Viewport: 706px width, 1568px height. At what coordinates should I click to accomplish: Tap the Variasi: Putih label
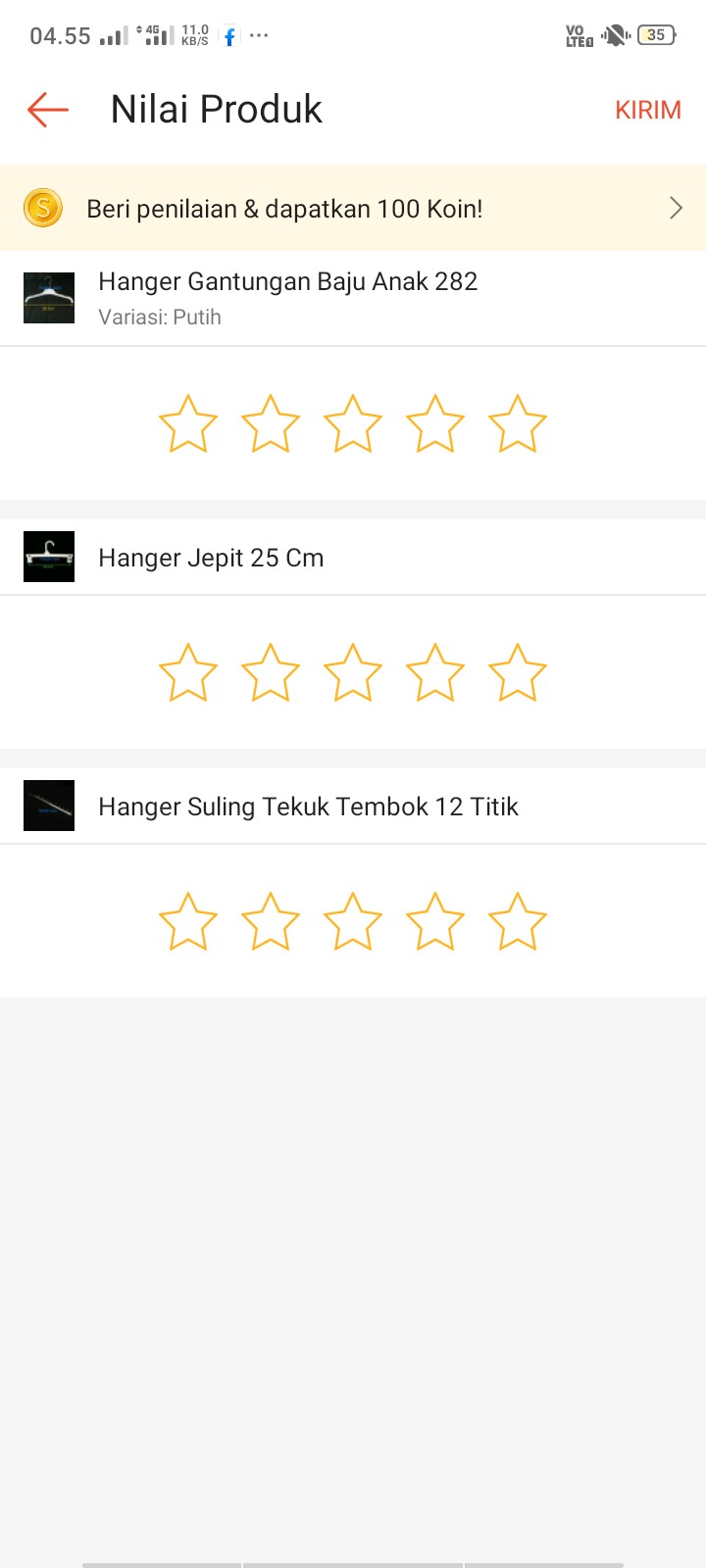(160, 317)
